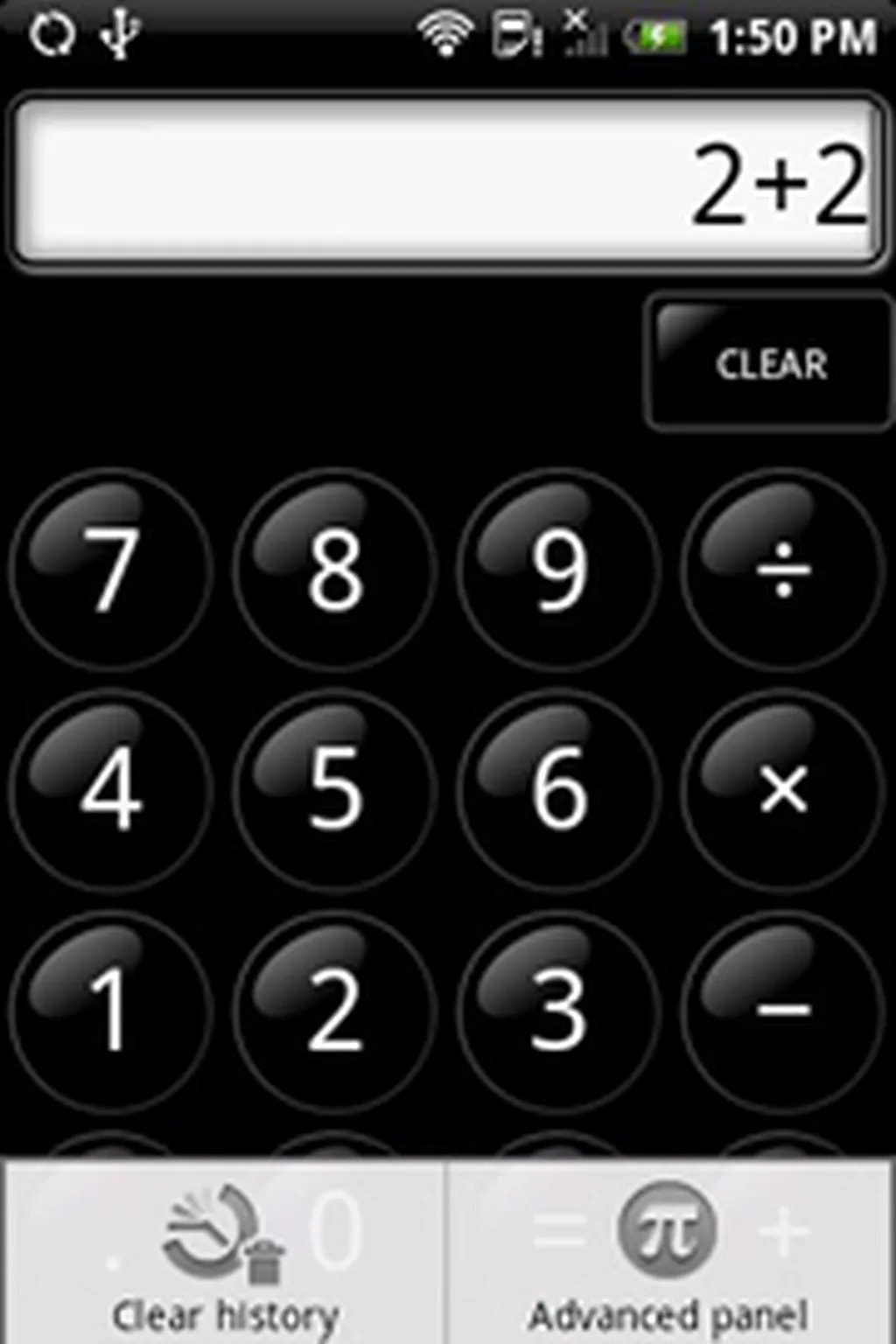The width and height of the screenshot is (896, 1344).
Task: Enter digit 1
Action: (111, 1011)
